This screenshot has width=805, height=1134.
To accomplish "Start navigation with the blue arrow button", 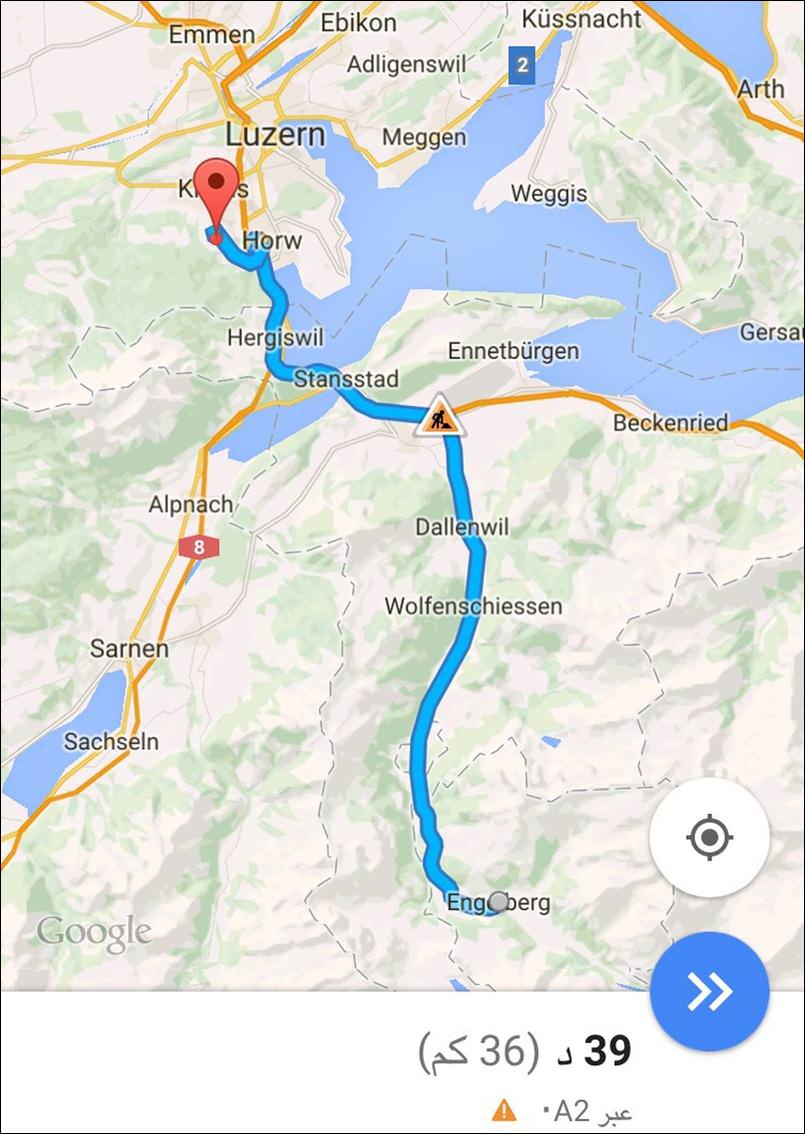I will pos(709,991).
